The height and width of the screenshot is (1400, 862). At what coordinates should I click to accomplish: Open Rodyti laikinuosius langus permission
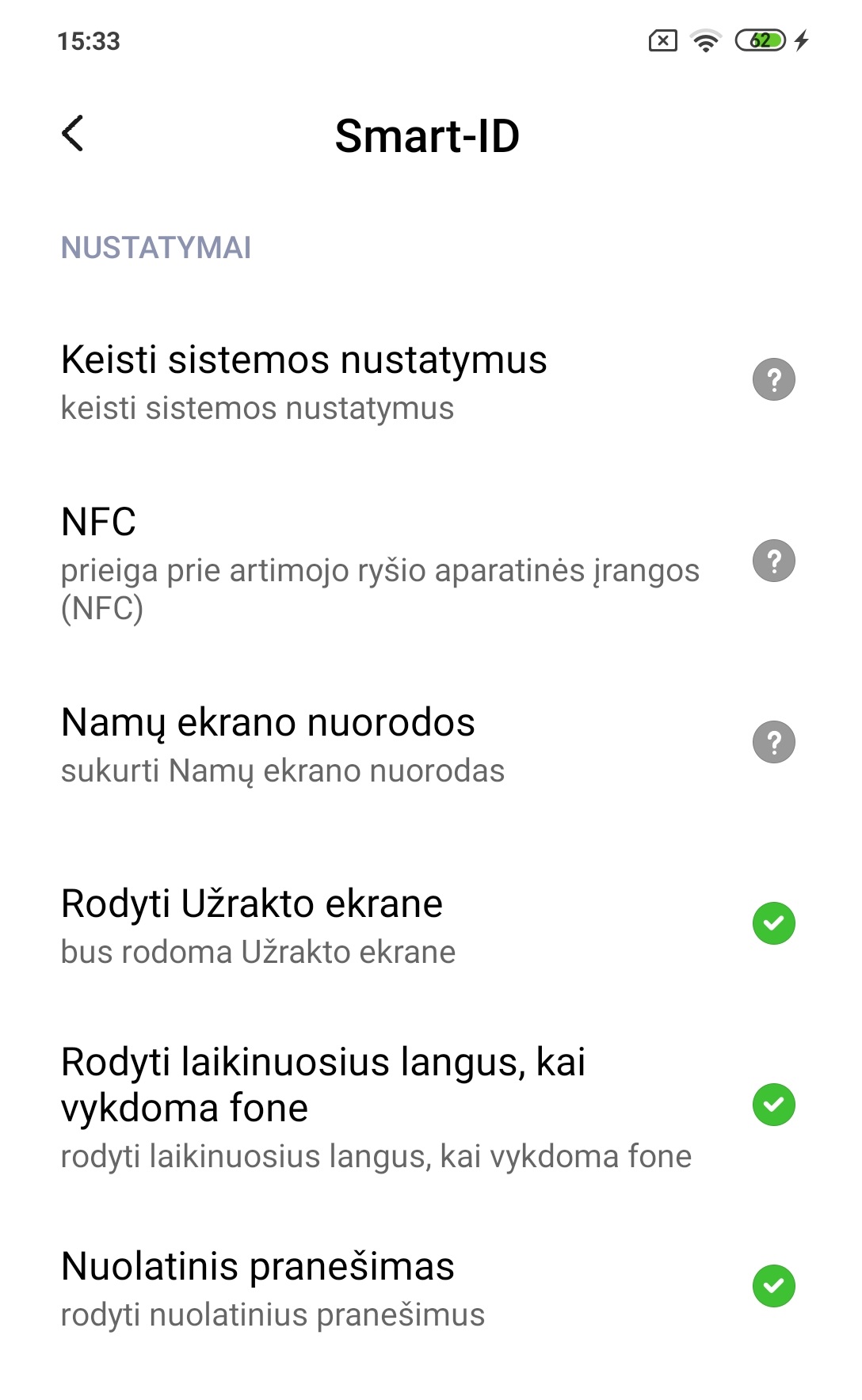(431, 1106)
